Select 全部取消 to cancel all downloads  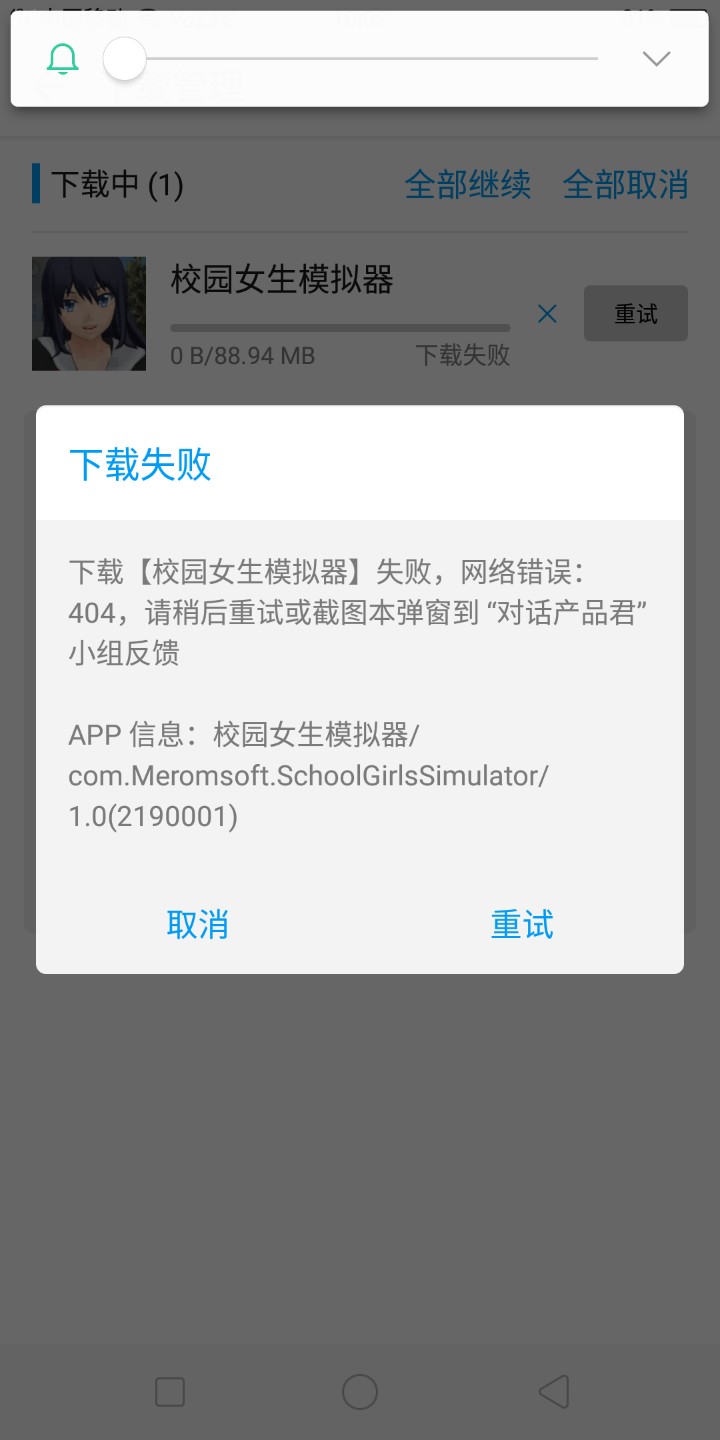click(x=625, y=185)
